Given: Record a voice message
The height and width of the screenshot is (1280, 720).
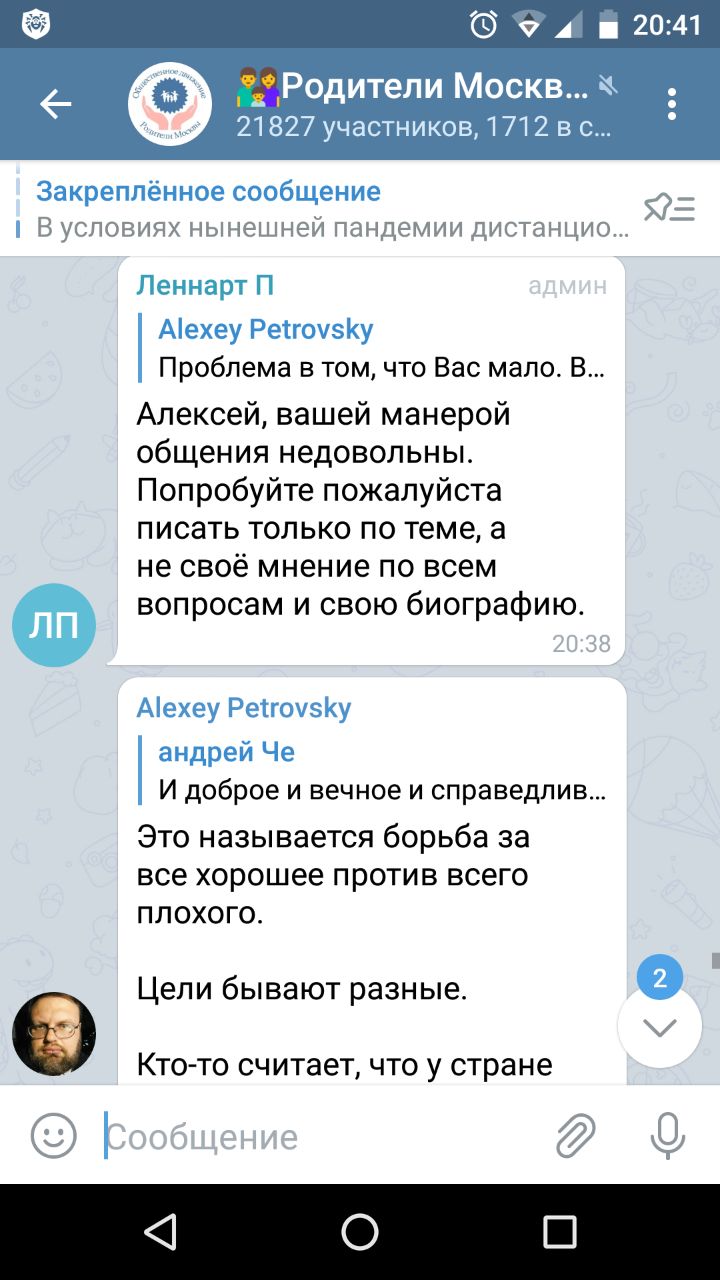Looking at the screenshot, I should [x=667, y=1137].
